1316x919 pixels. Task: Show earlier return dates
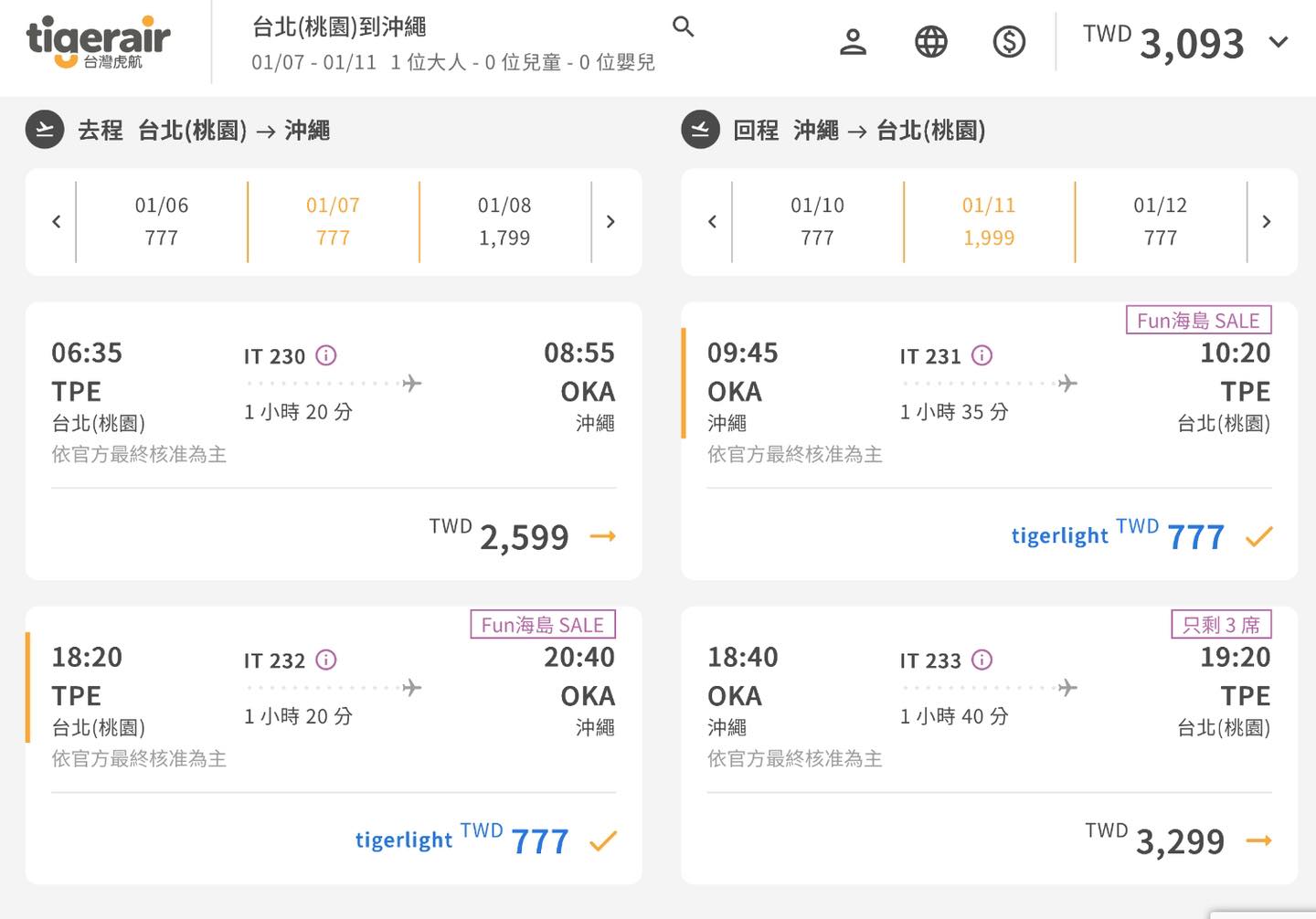tap(712, 222)
